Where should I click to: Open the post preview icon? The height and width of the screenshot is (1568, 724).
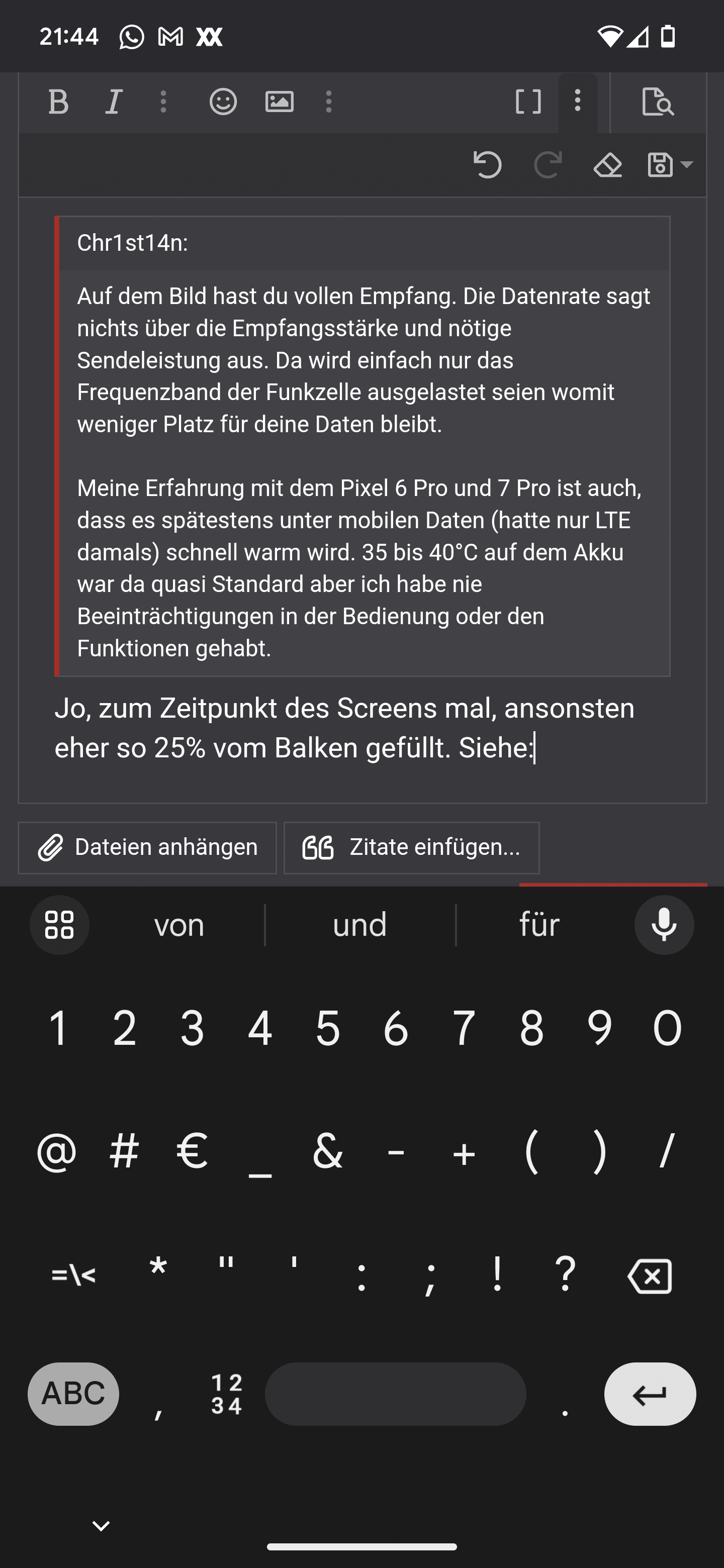(658, 102)
